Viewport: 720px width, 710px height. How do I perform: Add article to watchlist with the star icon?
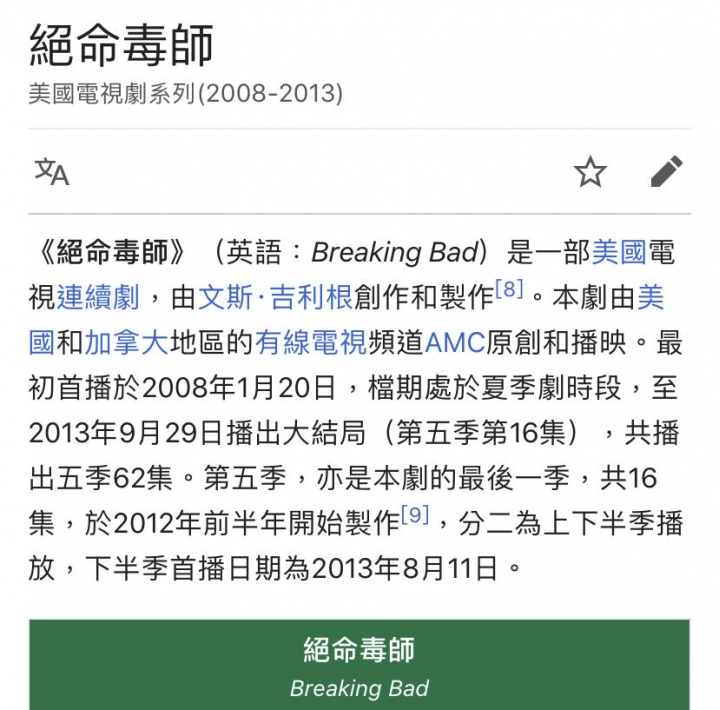(590, 172)
